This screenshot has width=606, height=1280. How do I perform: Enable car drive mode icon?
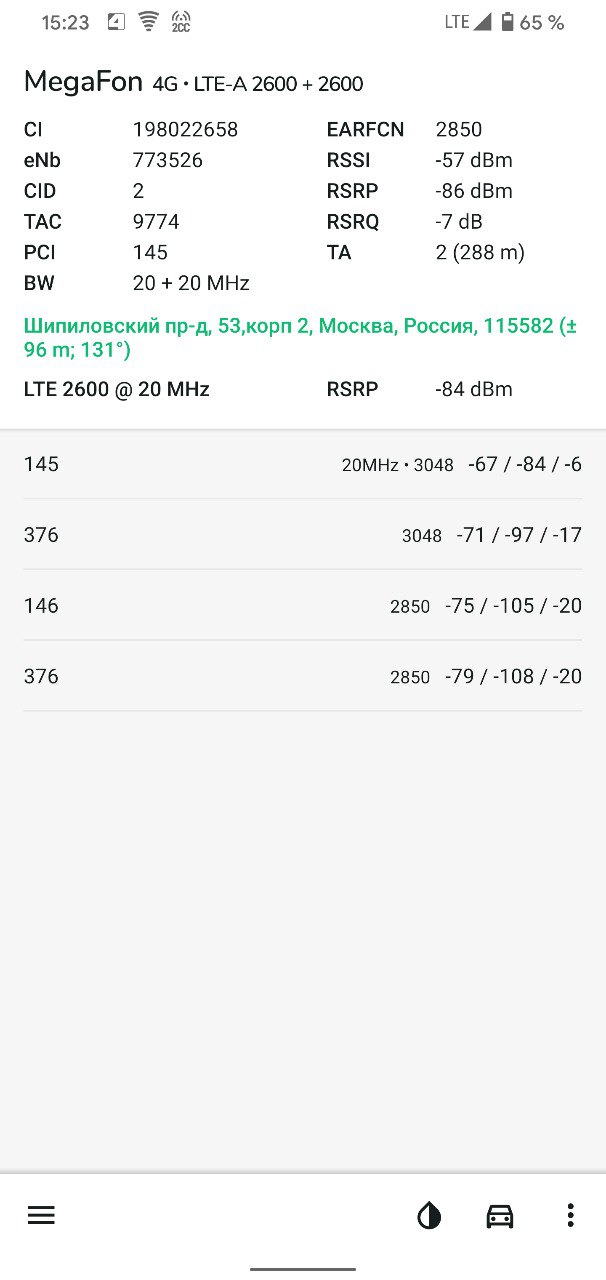click(499, 1216)
